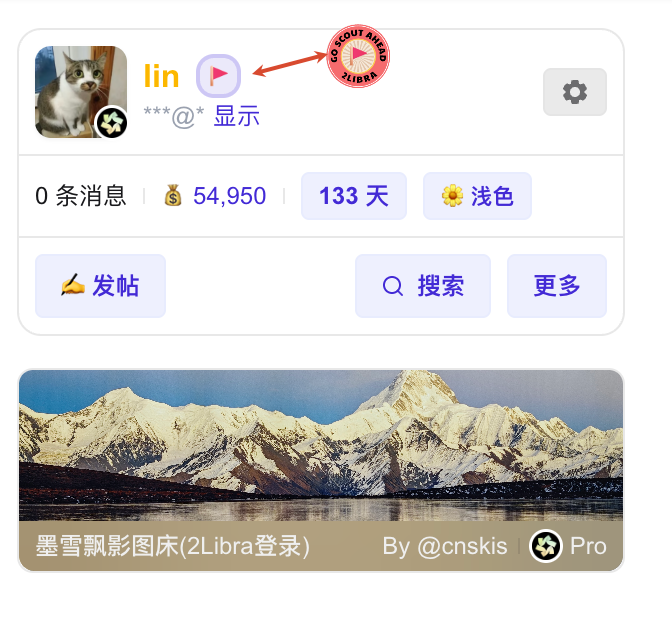
Task: Reveal the hidden email with 显示
Action: (237, 116)
